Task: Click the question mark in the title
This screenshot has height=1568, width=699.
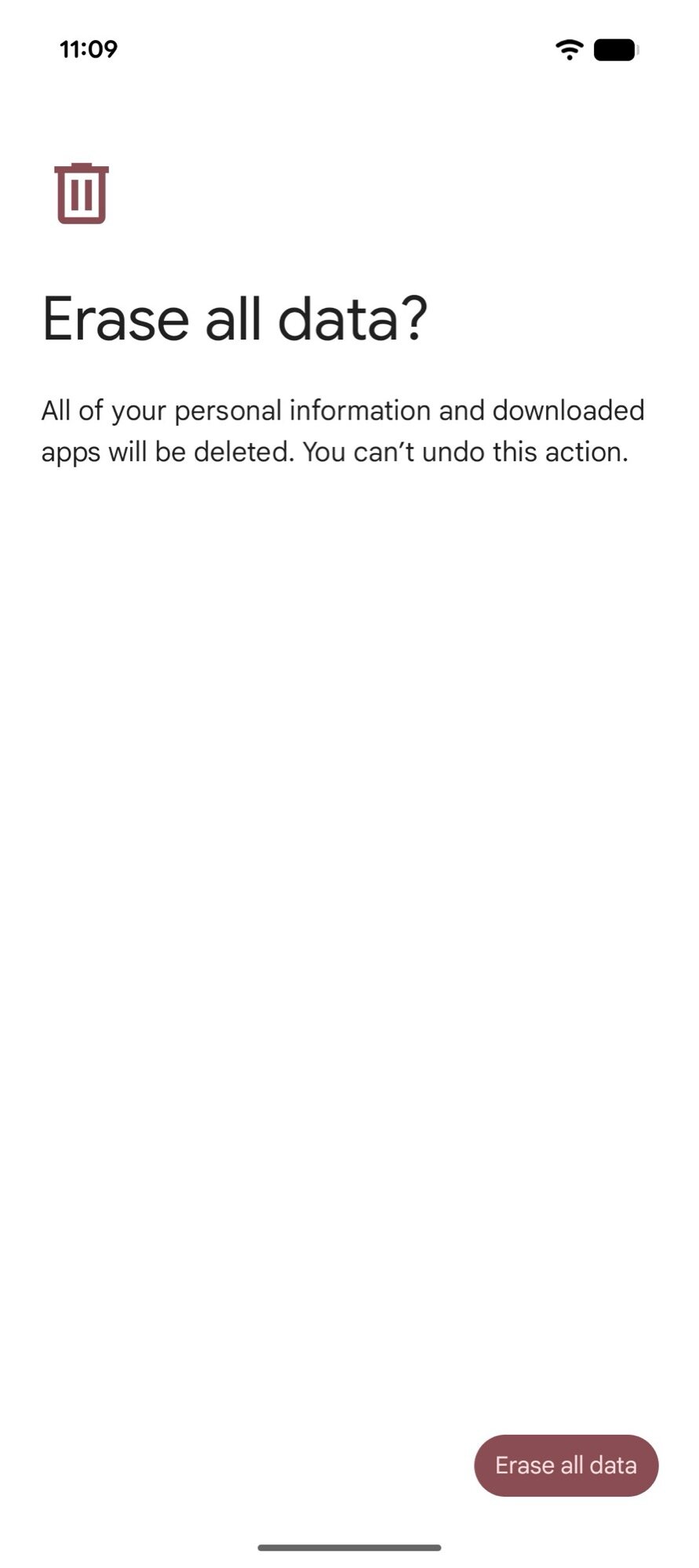Action: coord(413,318)
